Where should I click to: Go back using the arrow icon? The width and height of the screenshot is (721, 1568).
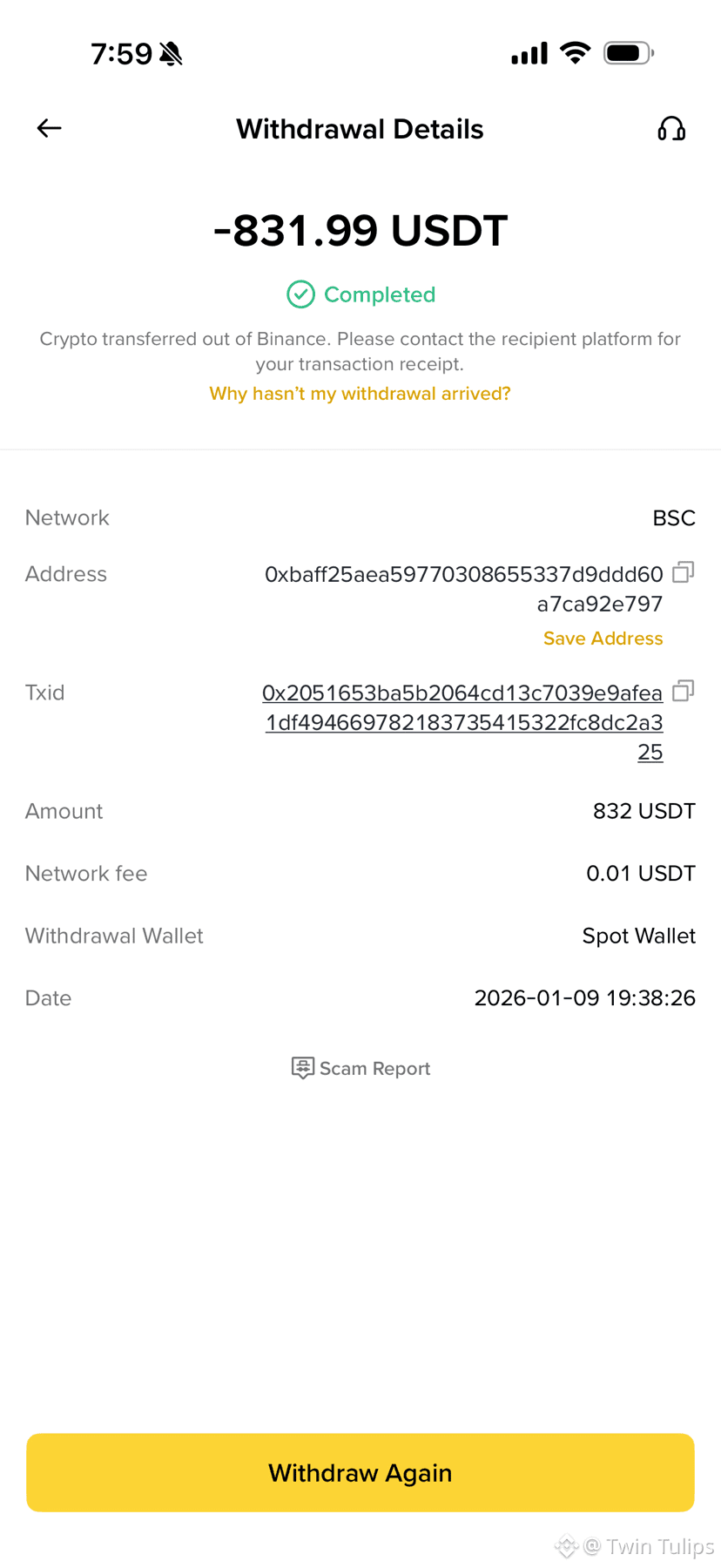50,129
